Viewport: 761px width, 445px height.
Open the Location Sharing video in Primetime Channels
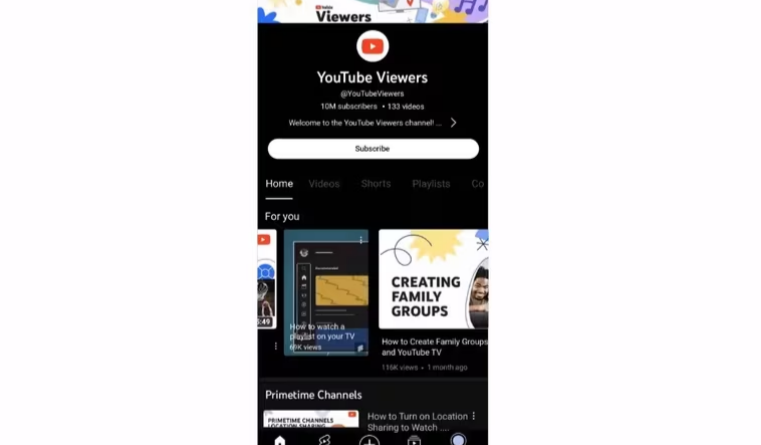pyautogui.click(x=311, y=420)
